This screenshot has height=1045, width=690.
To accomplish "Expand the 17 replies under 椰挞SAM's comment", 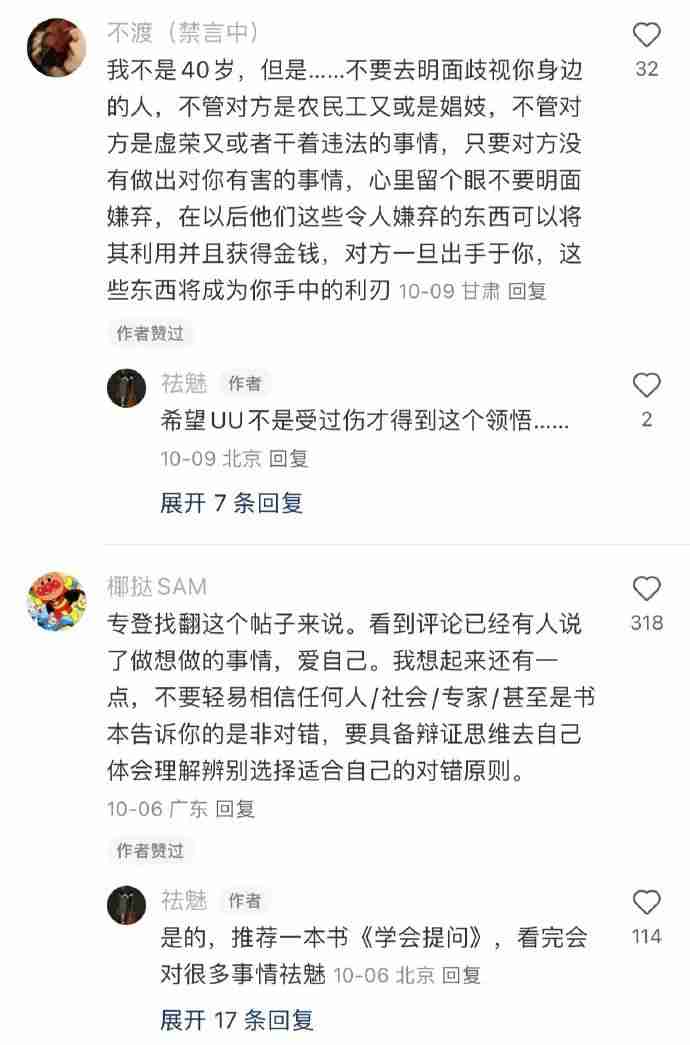I will tap(237, 1019).
